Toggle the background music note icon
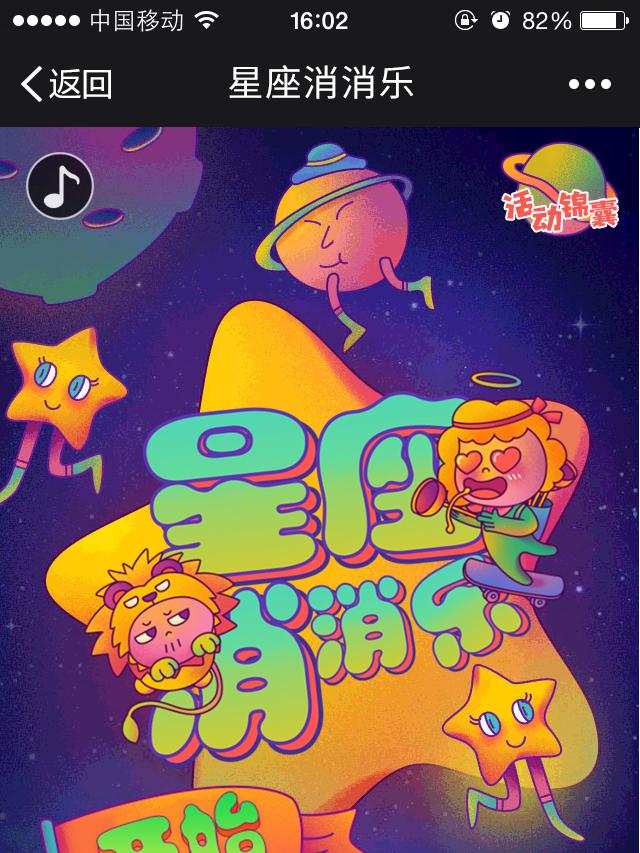Viewport: 640px width, 853px height. point(60,186)
